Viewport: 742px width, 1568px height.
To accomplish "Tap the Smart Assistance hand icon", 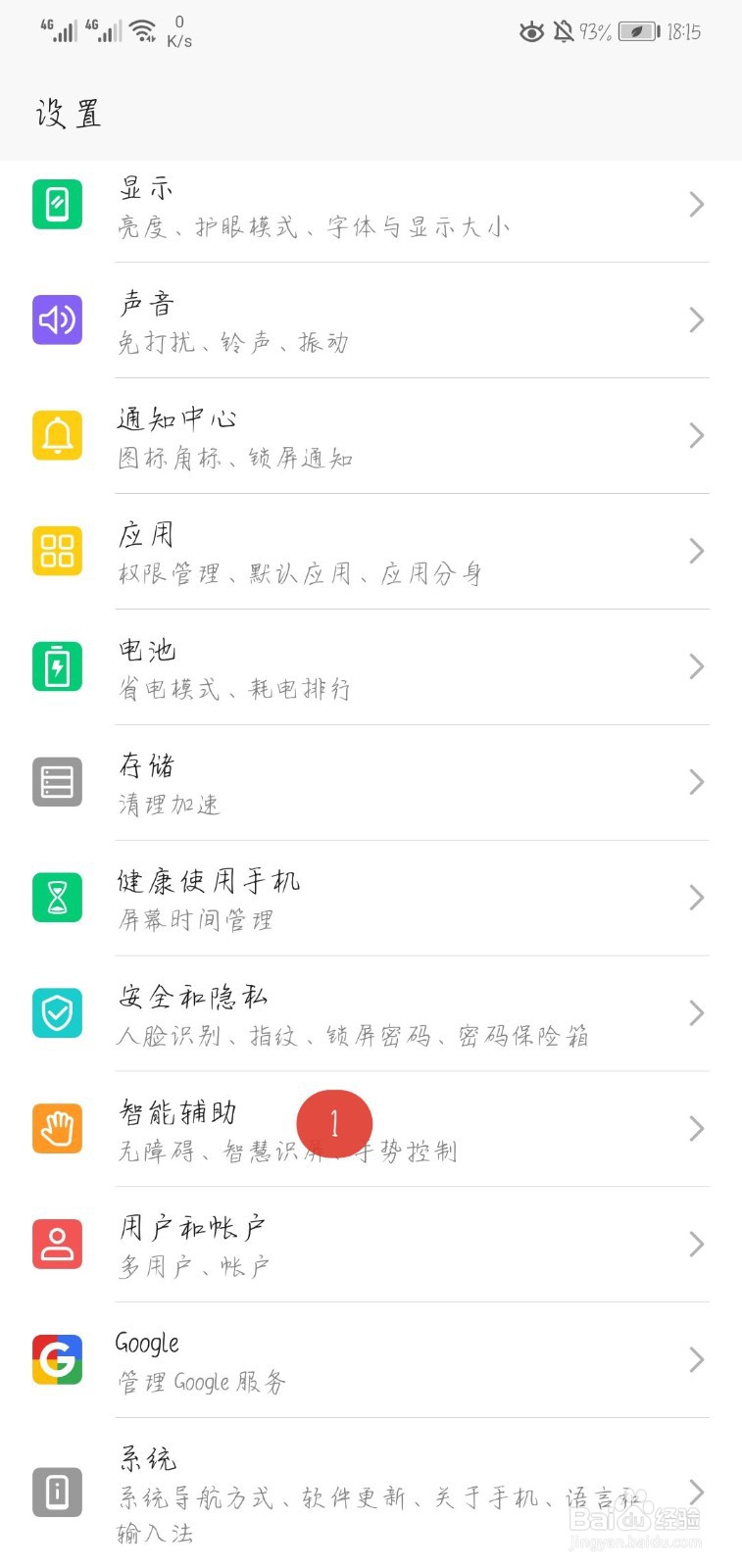I will pyautogui.click(x=57, y=1128).
